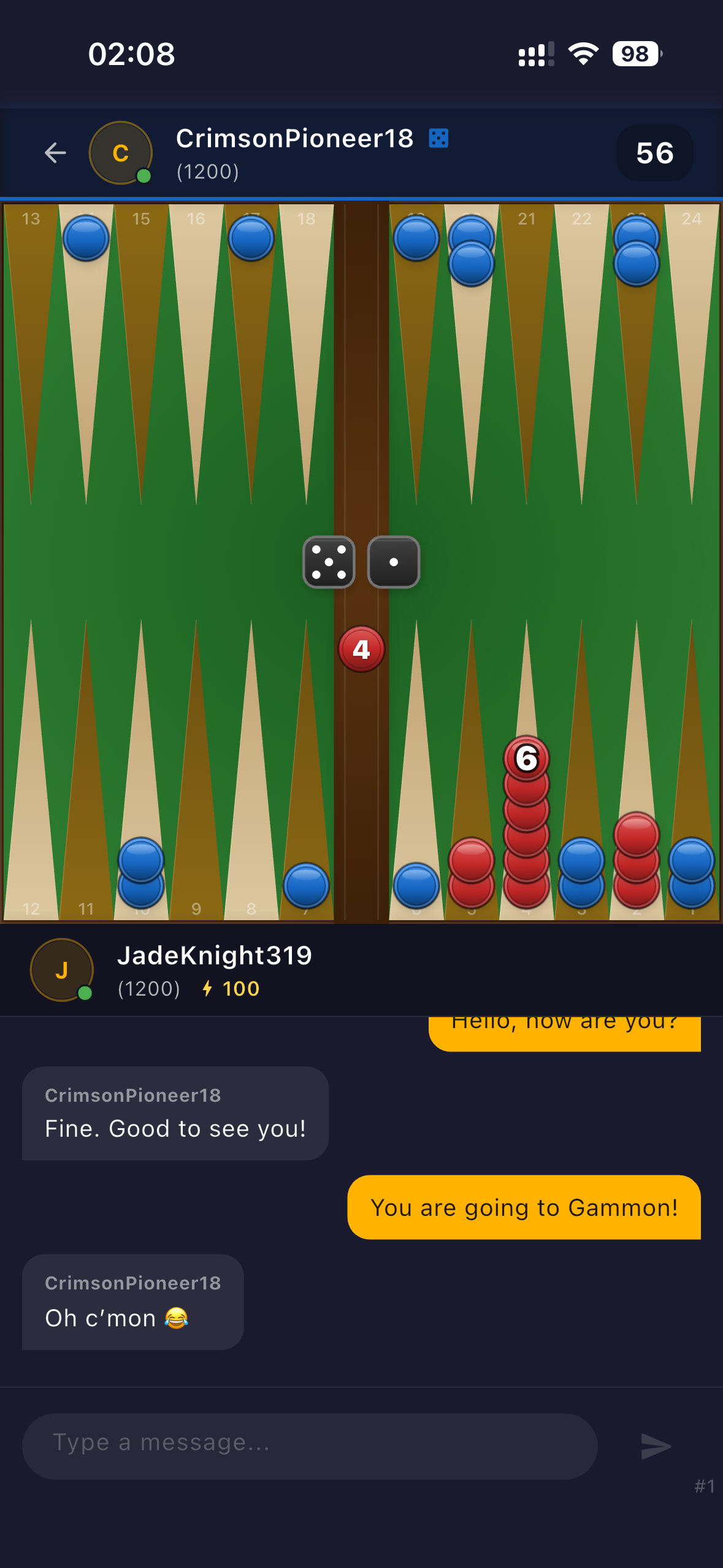Expand the red checker stack labeled 6

pos(526,759)
